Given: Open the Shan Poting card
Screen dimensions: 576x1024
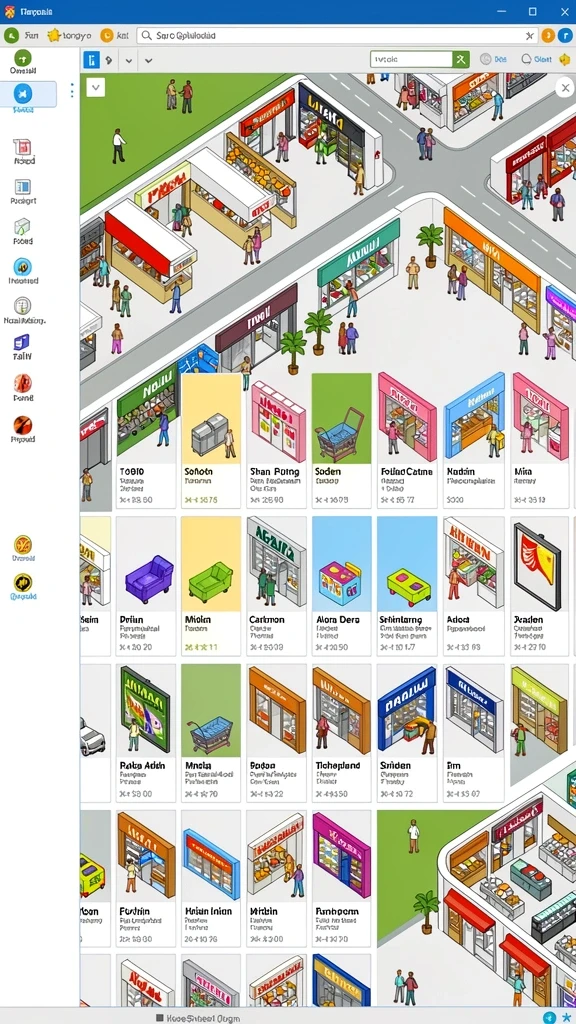Looking at the screenshot, I should [276, 441].
